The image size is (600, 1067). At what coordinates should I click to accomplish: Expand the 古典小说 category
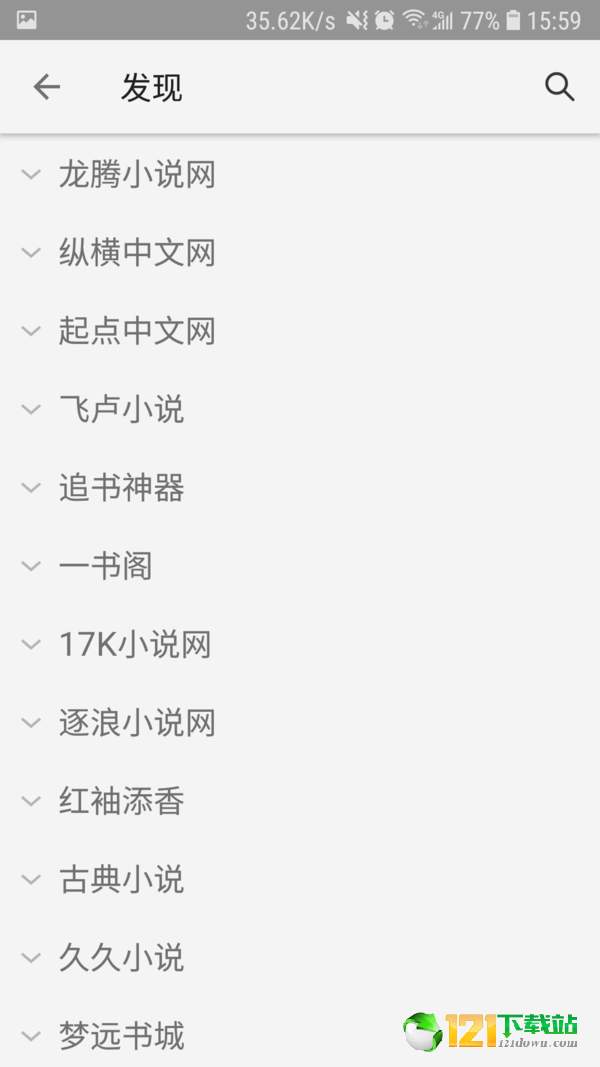(300, 879)
